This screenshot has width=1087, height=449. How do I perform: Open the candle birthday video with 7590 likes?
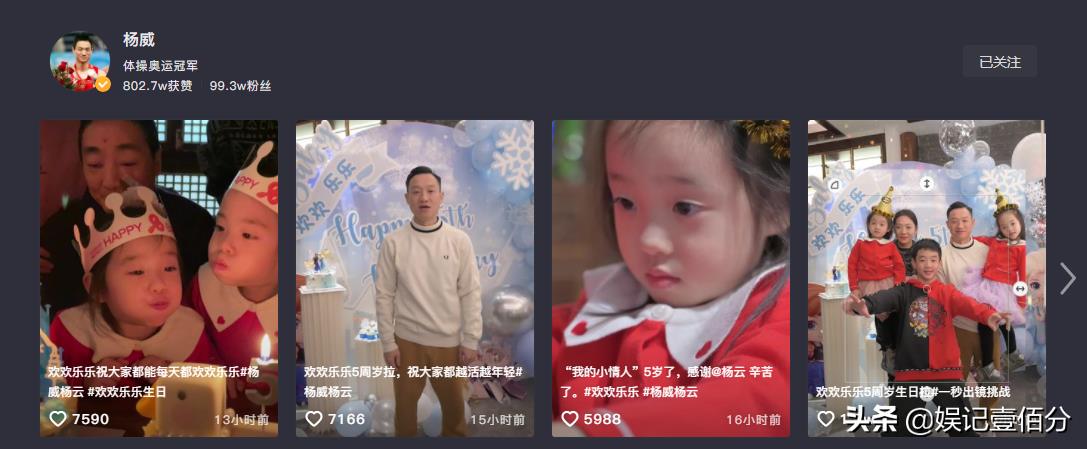(158, 260)
